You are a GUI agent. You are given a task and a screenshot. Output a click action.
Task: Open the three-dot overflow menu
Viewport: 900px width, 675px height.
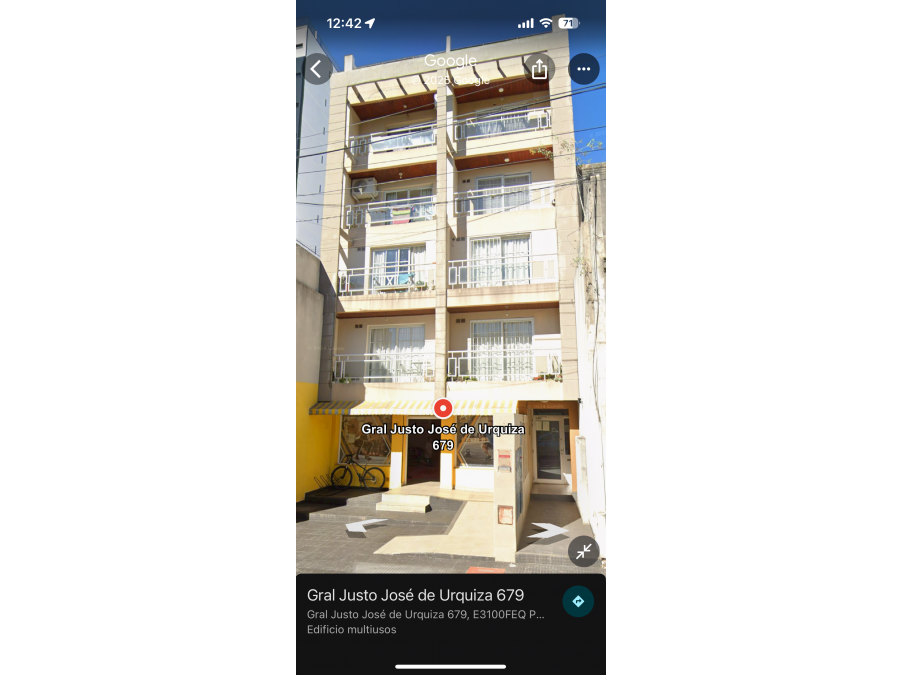click(584, 69)
